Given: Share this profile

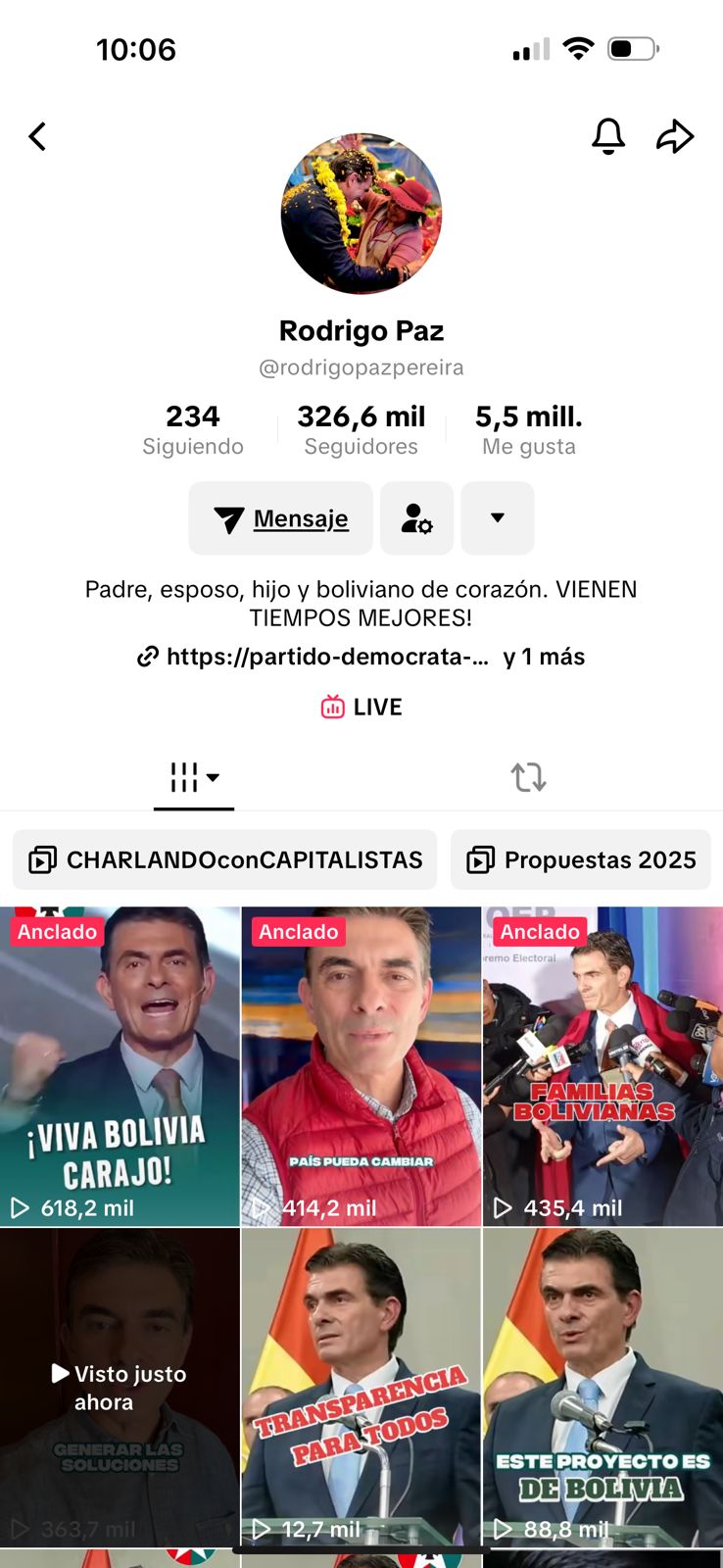Looking at the screenshot, I should [x=675, y=136].
